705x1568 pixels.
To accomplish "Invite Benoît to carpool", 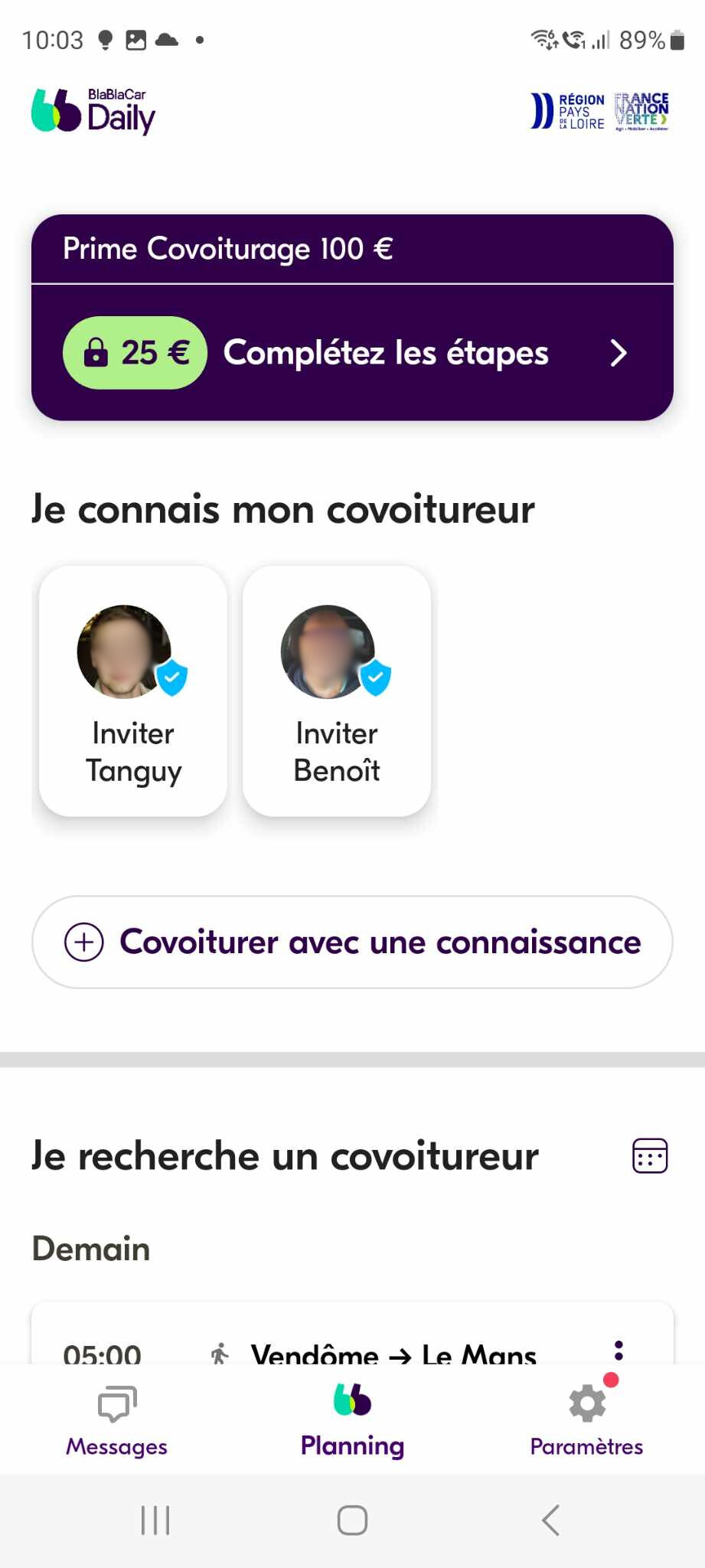I will tap(337, 691).
